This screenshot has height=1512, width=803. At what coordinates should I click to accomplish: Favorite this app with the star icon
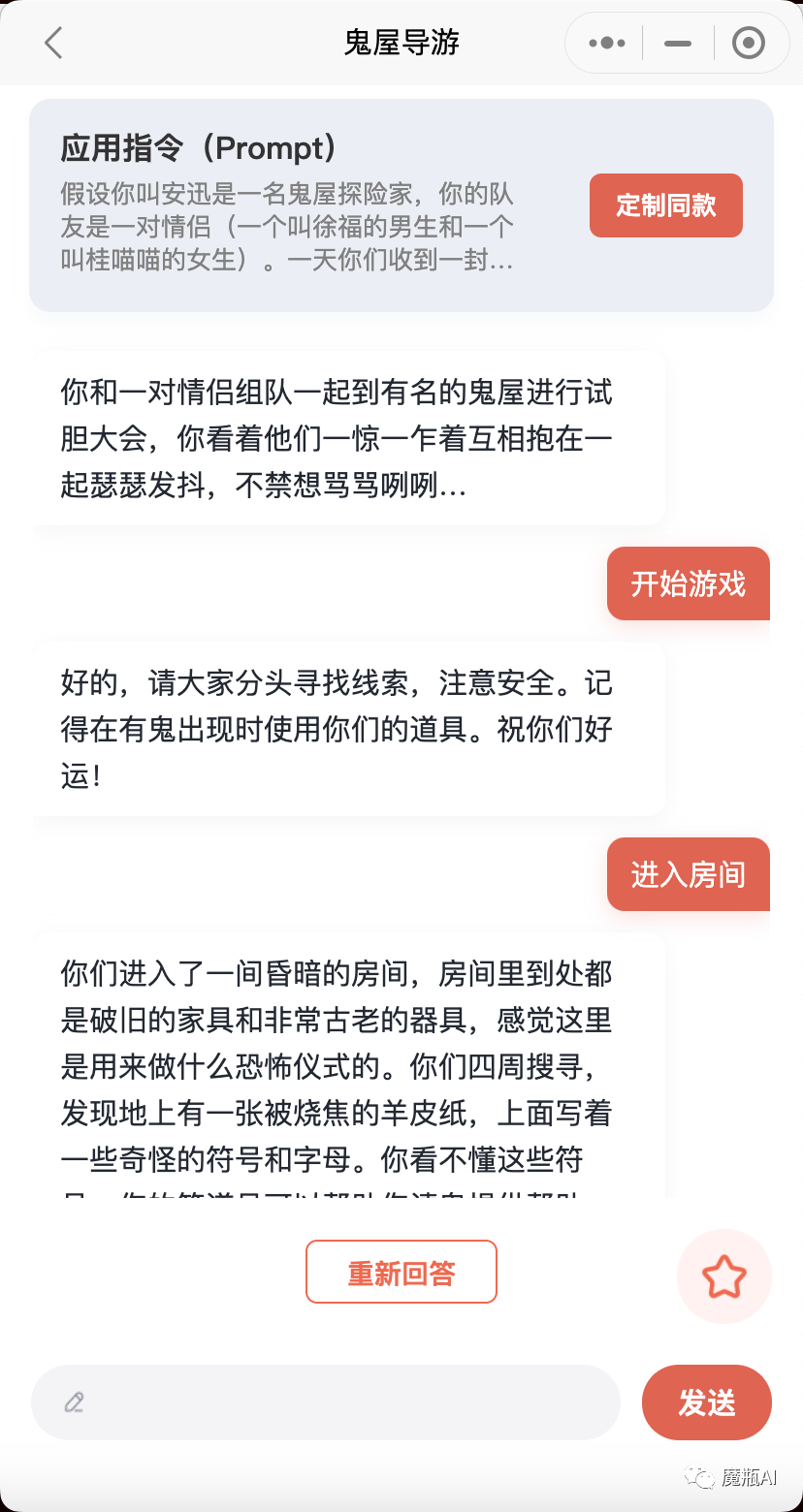coord(723,1276)
